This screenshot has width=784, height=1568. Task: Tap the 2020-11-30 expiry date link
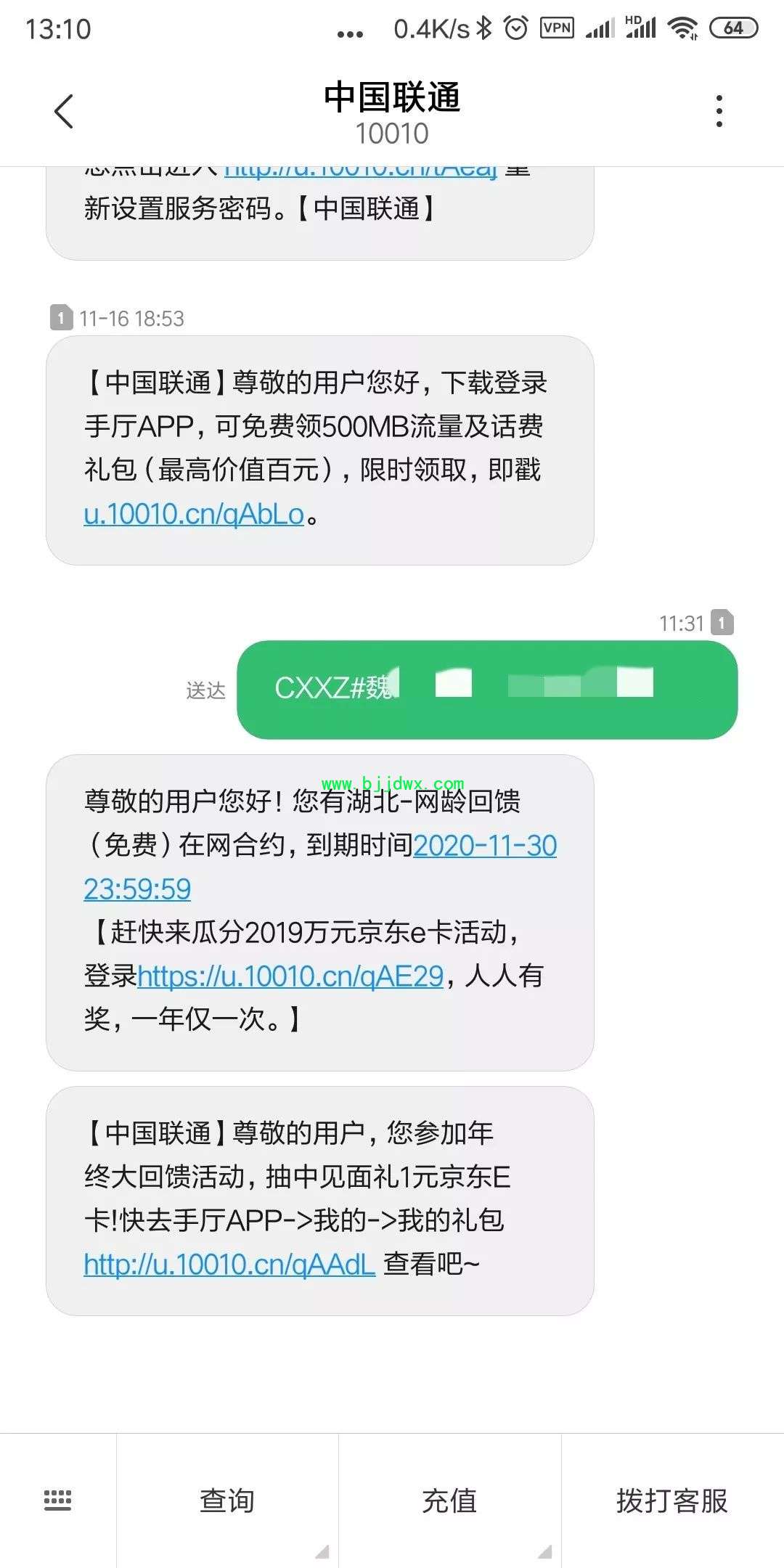[485, 846]
